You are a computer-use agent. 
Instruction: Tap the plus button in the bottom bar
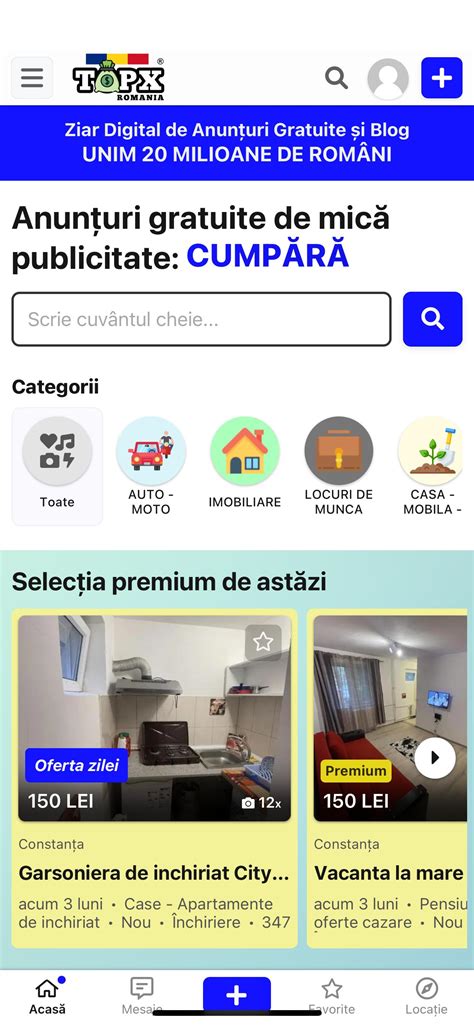point(237,996)
